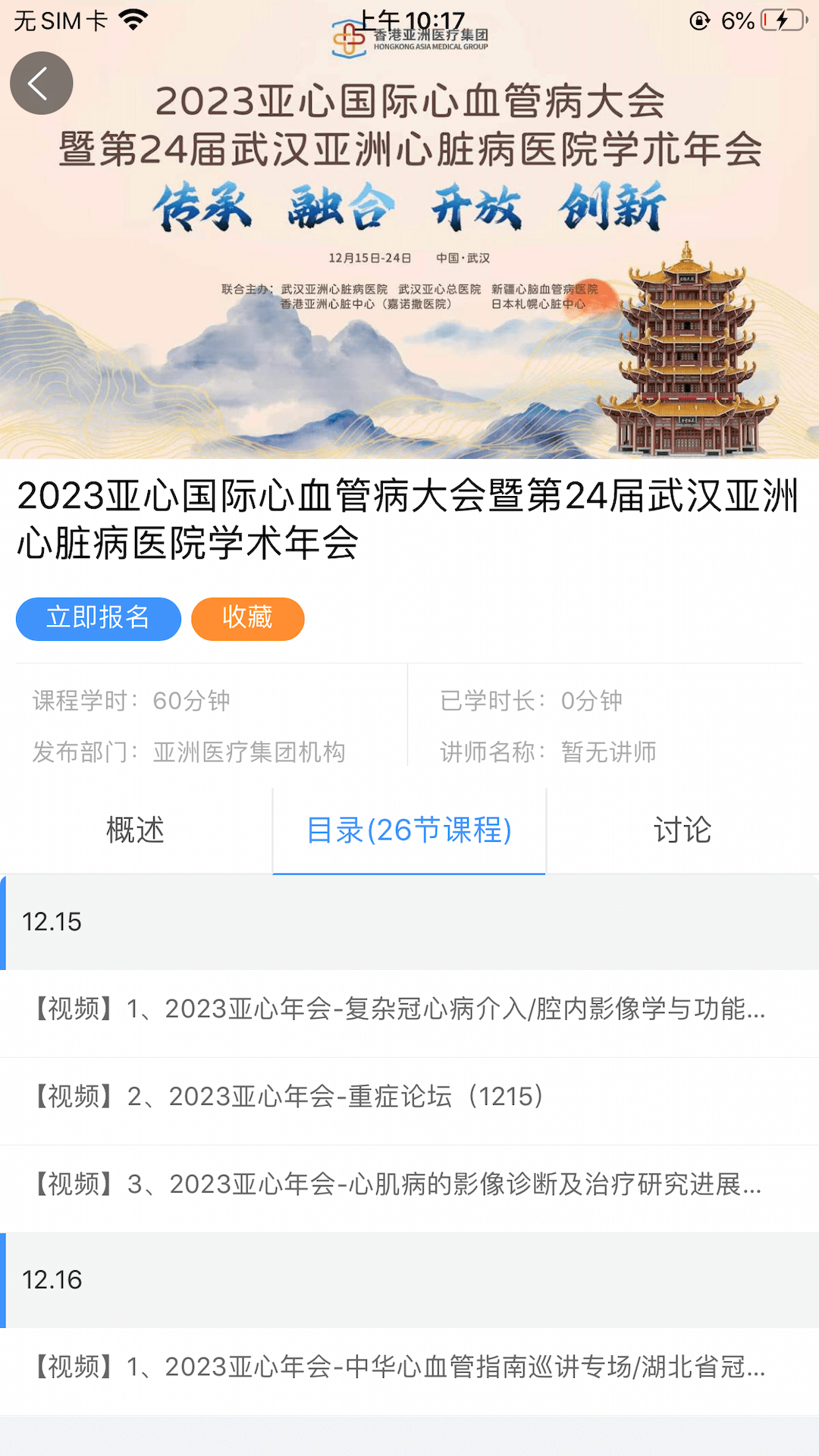
Task: Tap the Wi-Fi status icon
Action: [134, 19]
